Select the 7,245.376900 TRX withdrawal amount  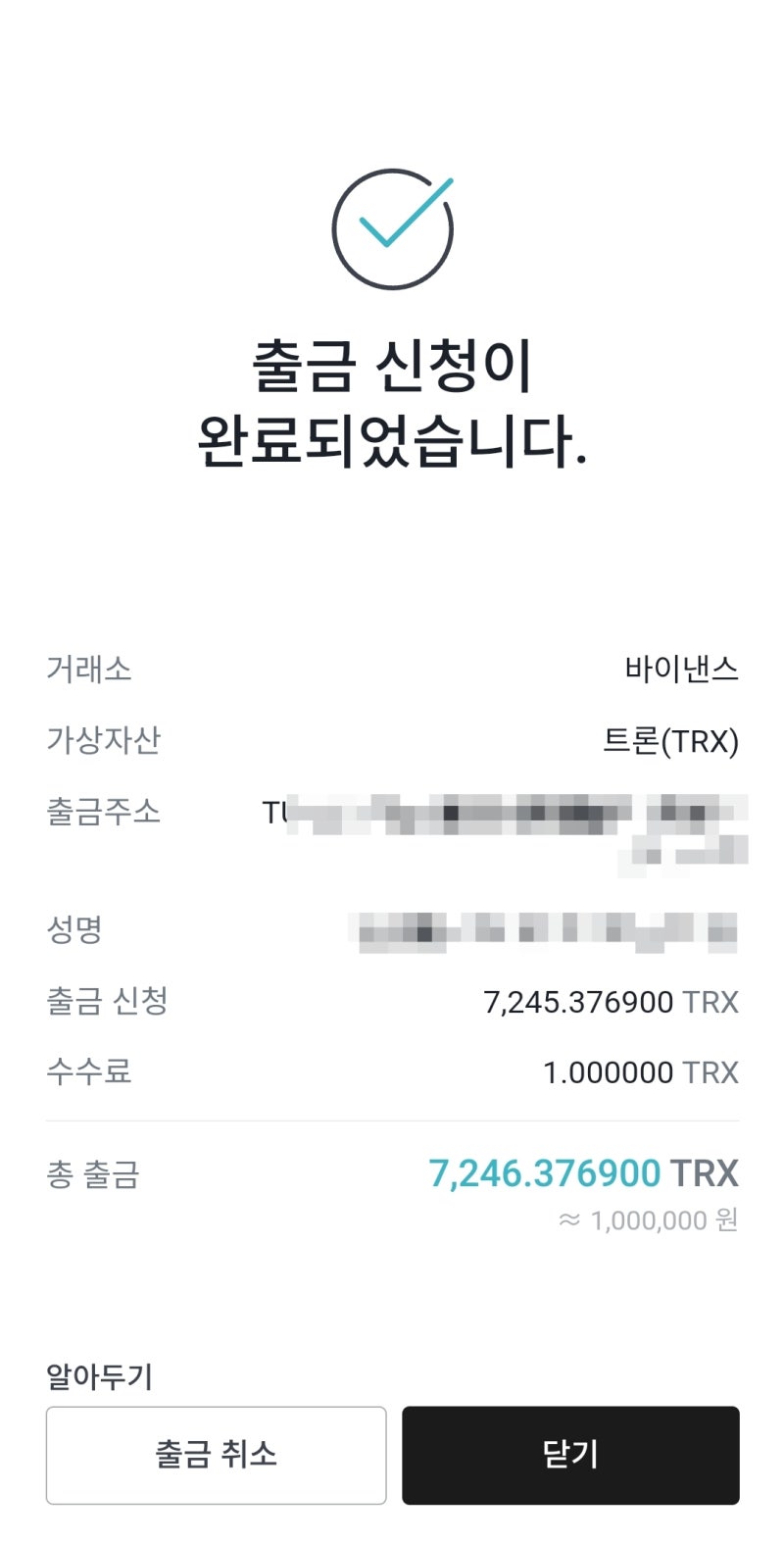[610, 1002]
